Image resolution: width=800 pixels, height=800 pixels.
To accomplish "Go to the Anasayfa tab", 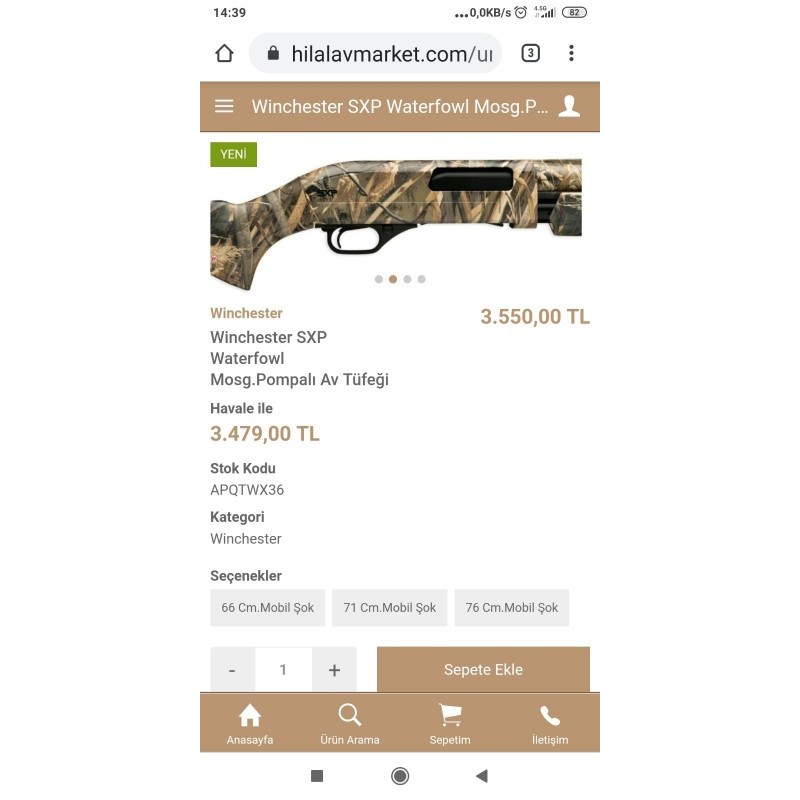I will tap(250, 724).
